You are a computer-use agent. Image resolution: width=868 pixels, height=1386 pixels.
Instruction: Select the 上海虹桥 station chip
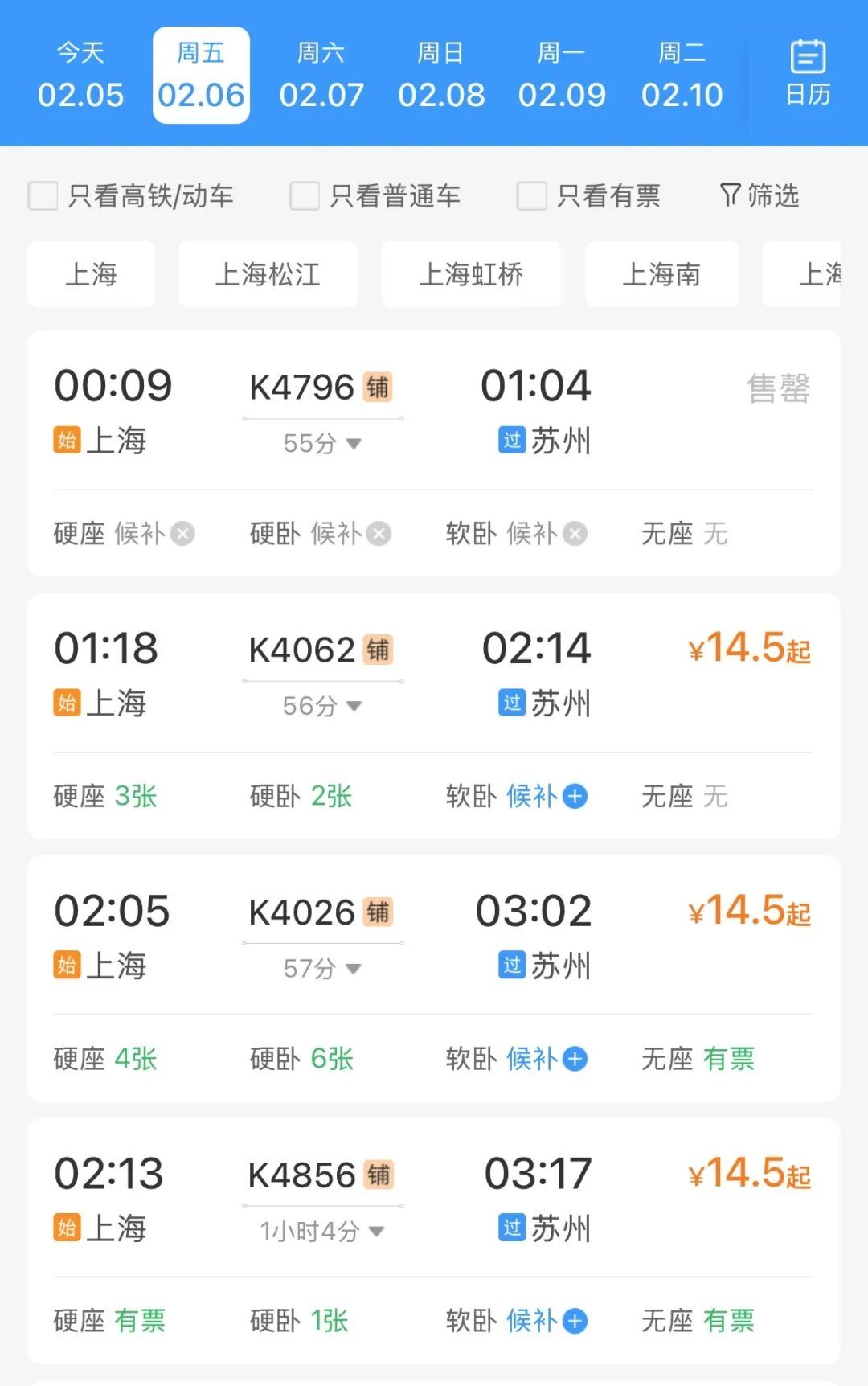pyautogui.click(x=470, y=274)
